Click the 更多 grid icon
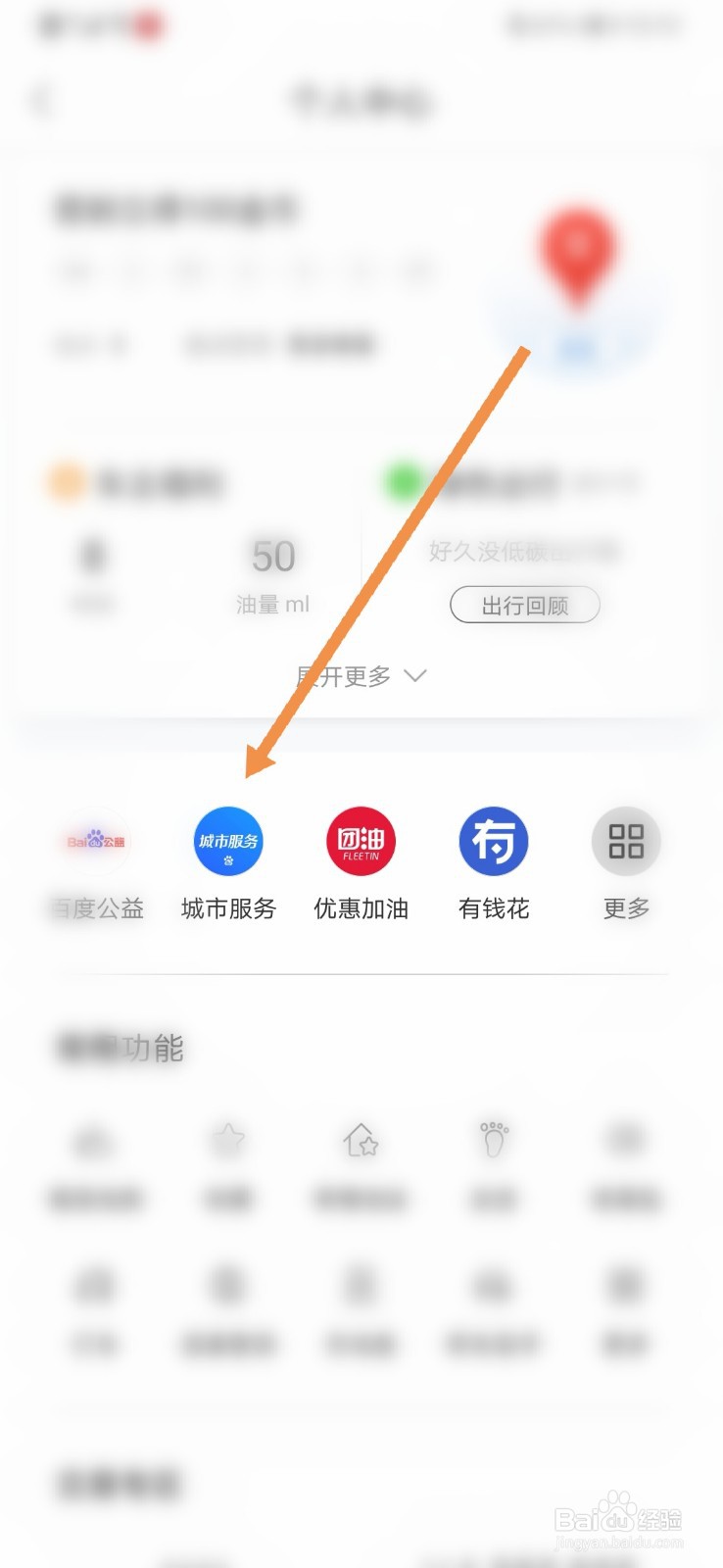Screen dimensions: 723x1568 click(625, 841)
